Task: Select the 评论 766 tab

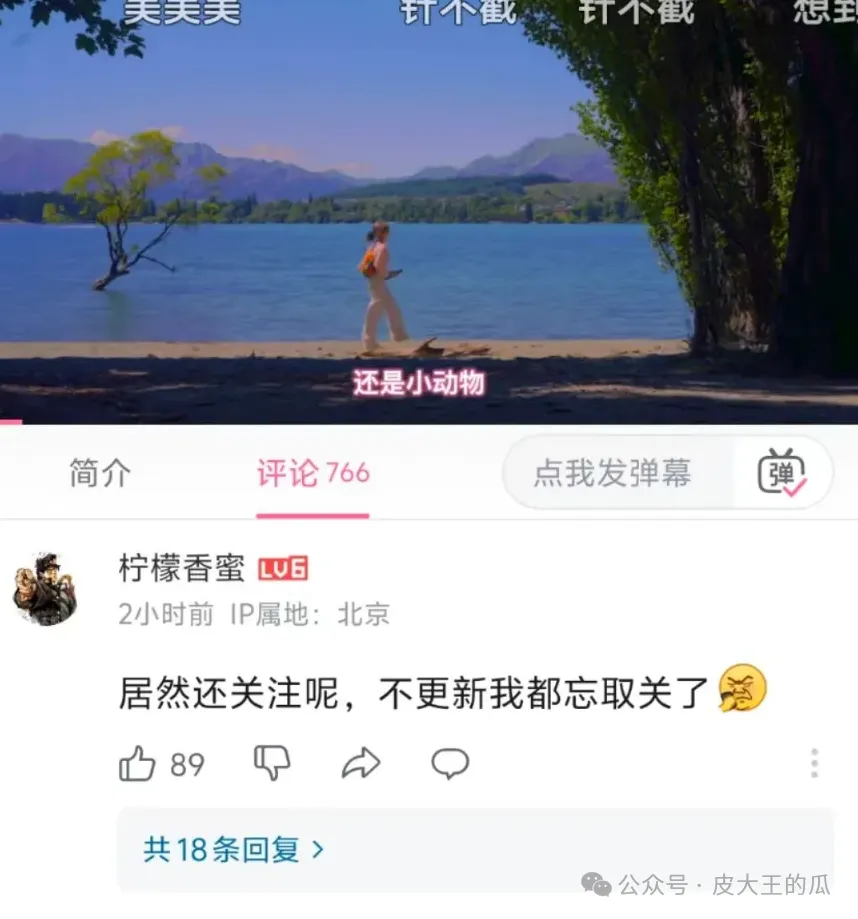Action: click(x=313, y=473)
